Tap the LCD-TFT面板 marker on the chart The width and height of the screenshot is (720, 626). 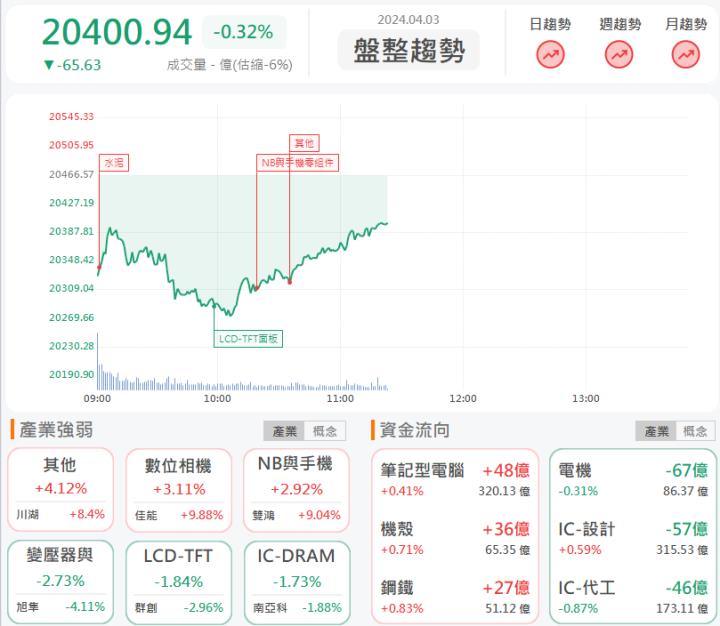pyautogui.click(x=249, y=339)
